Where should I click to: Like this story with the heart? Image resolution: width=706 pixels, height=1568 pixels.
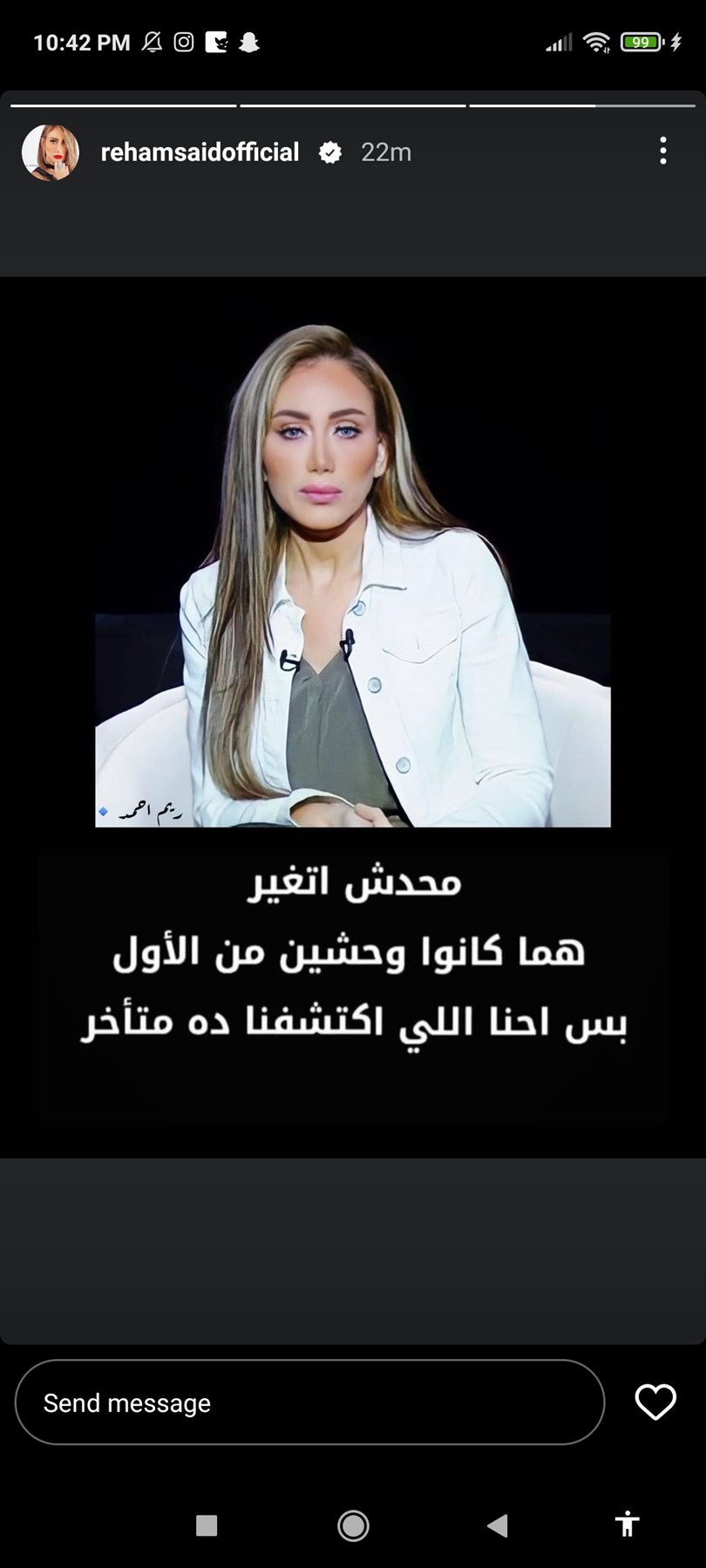(x=655, y=1402)
